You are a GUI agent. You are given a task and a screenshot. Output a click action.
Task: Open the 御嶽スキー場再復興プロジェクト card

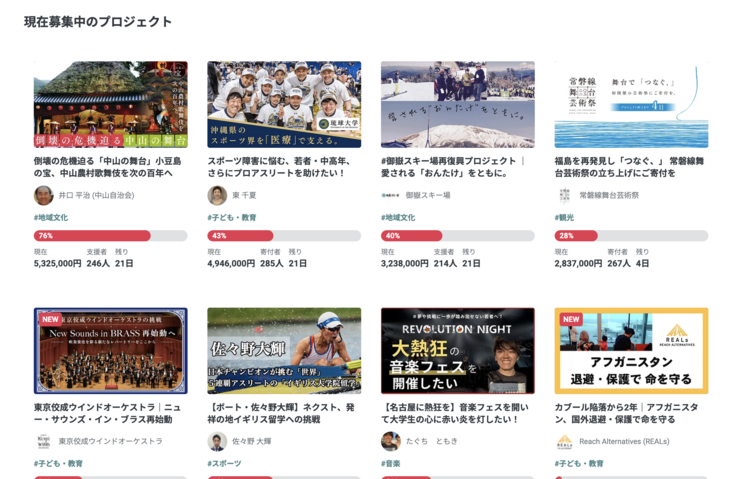point(457,105)
